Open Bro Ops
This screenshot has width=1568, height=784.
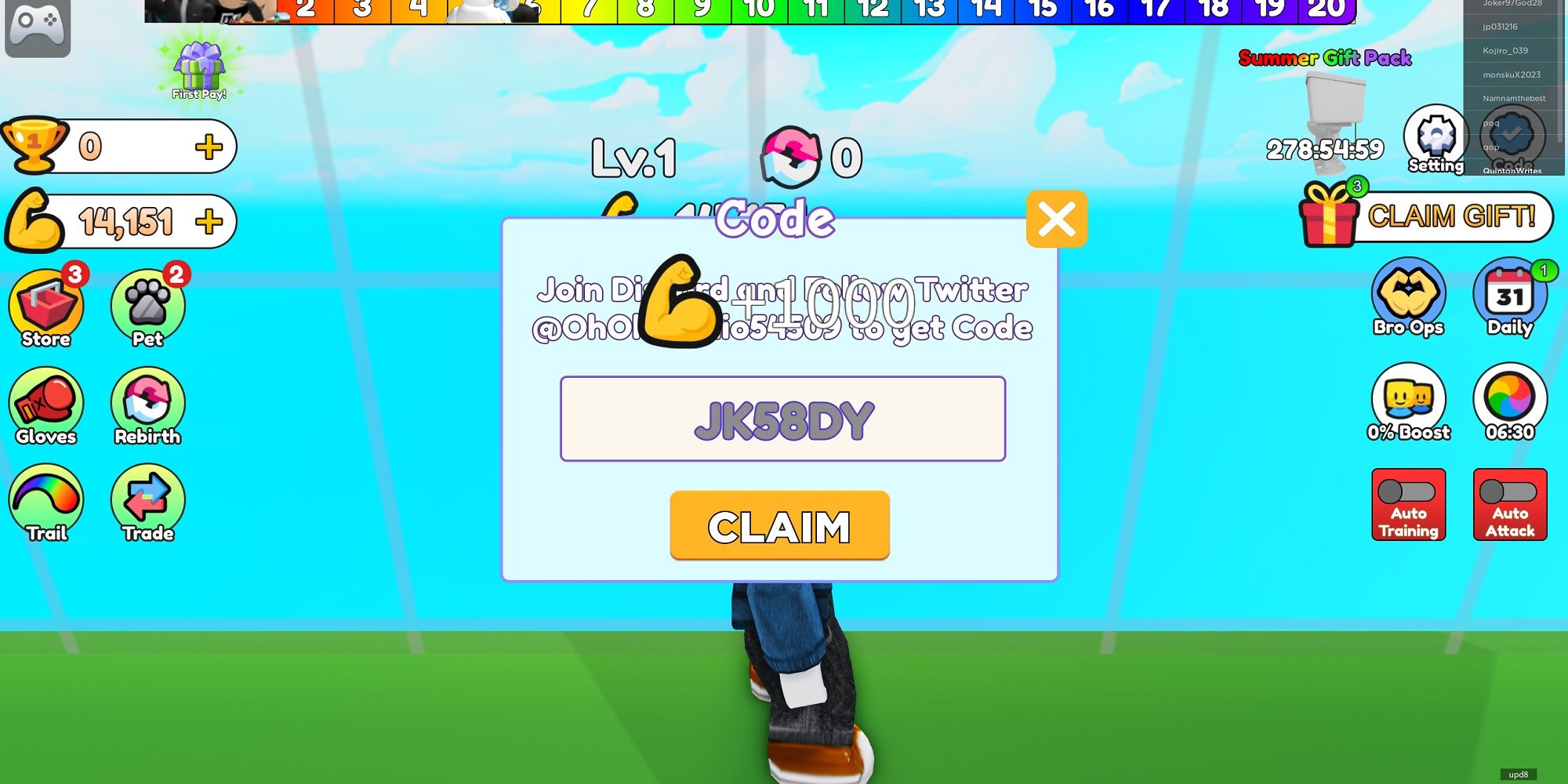(x=1409, y=296)
